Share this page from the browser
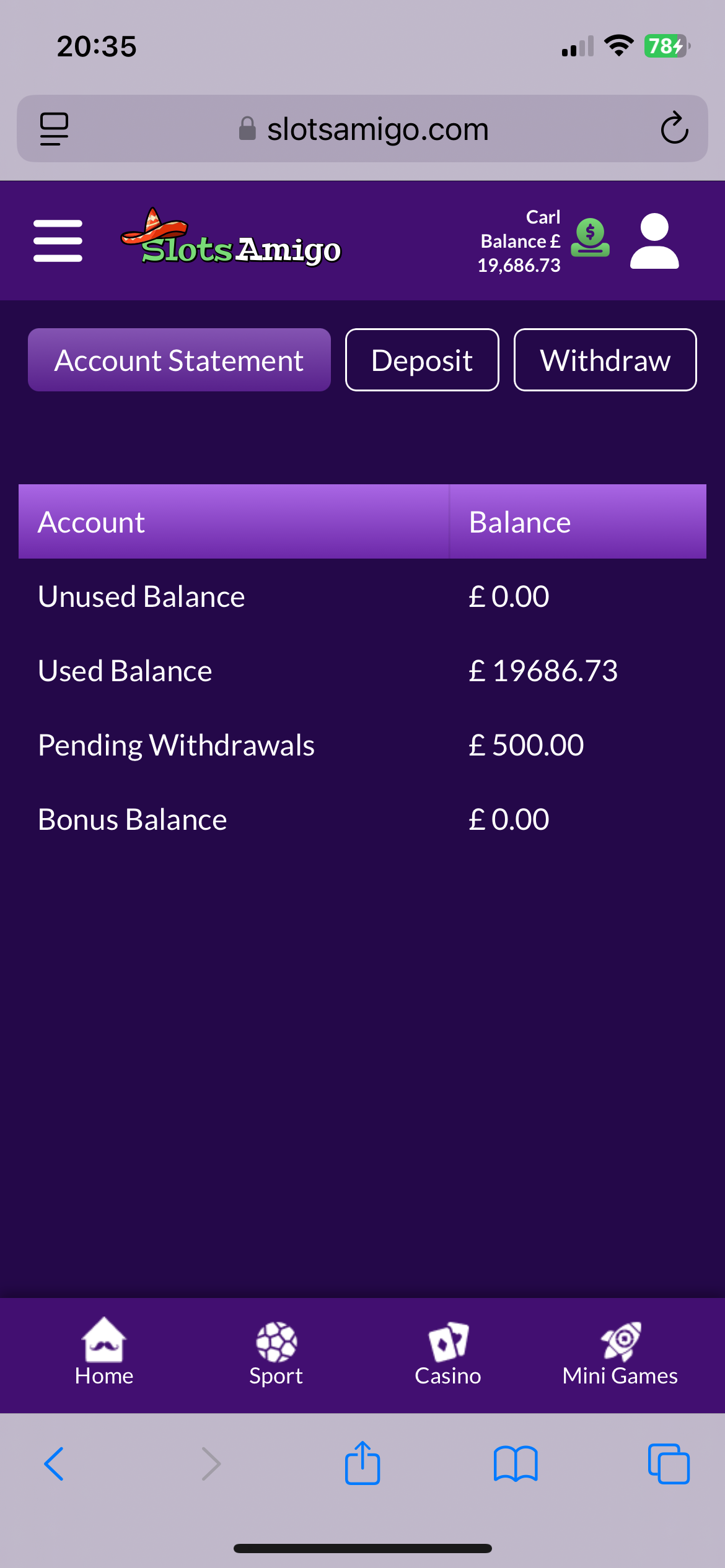 tap(362, 1464)
